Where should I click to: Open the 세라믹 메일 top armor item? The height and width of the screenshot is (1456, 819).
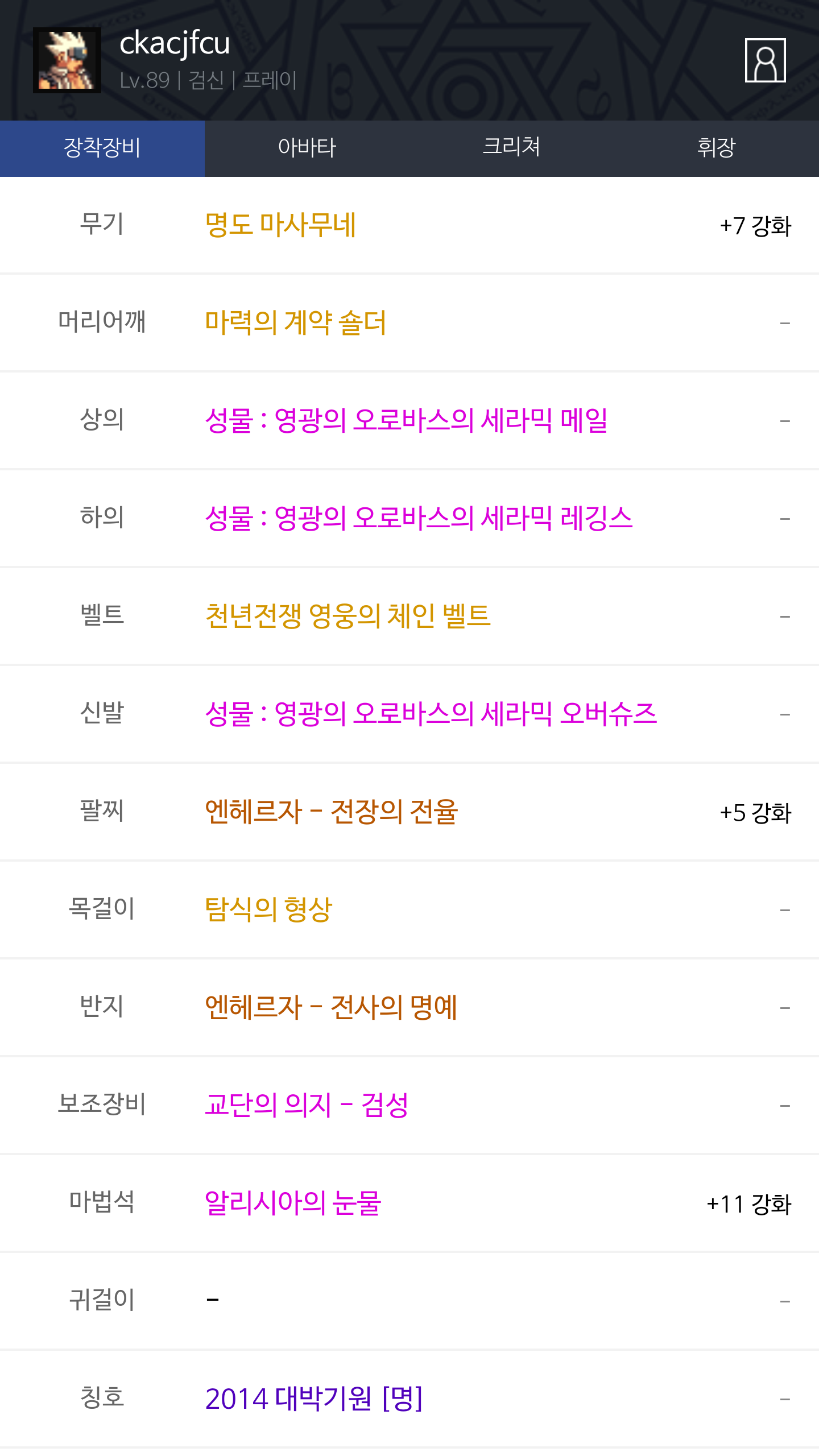click(x=406, y=421)
